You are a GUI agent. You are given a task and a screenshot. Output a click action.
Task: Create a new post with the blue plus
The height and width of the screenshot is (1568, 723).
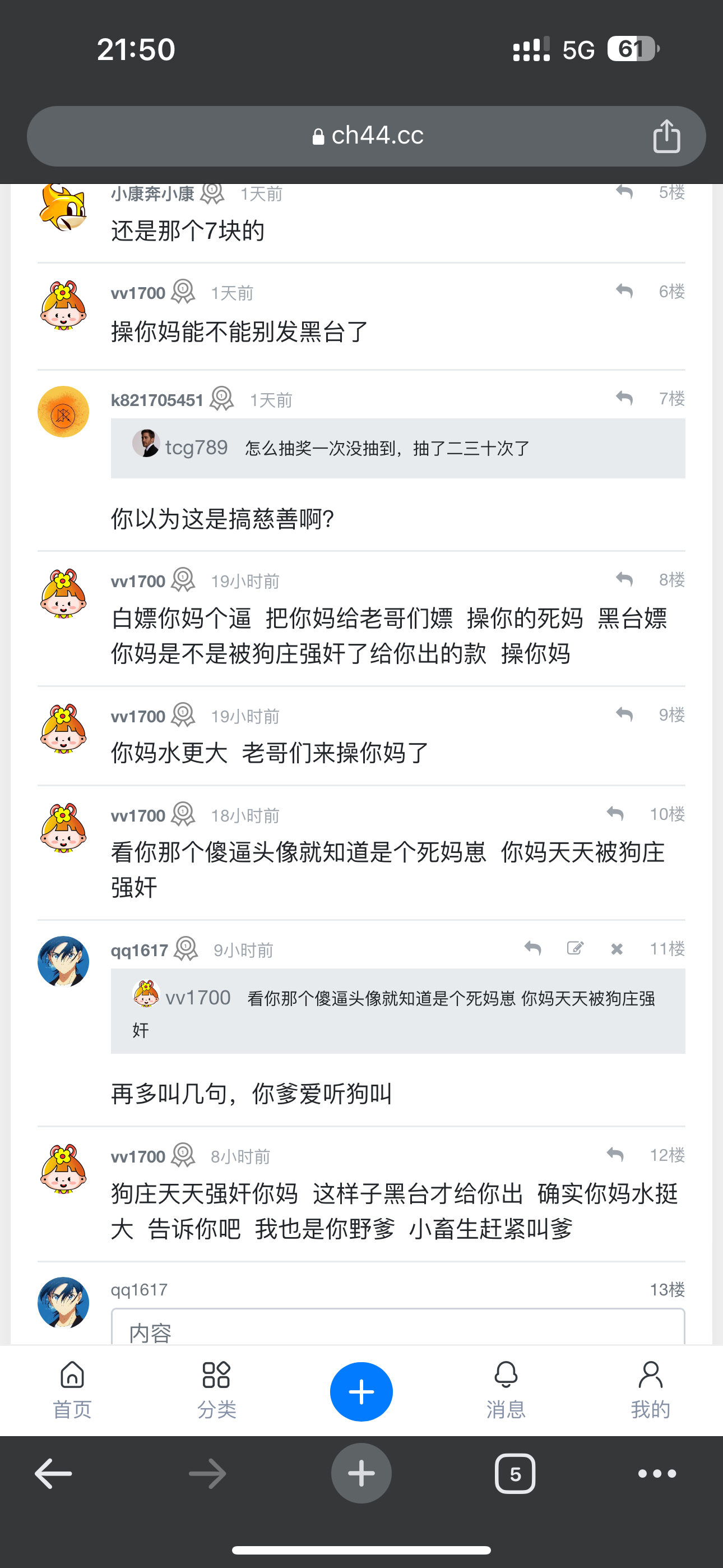[361, 1391]
